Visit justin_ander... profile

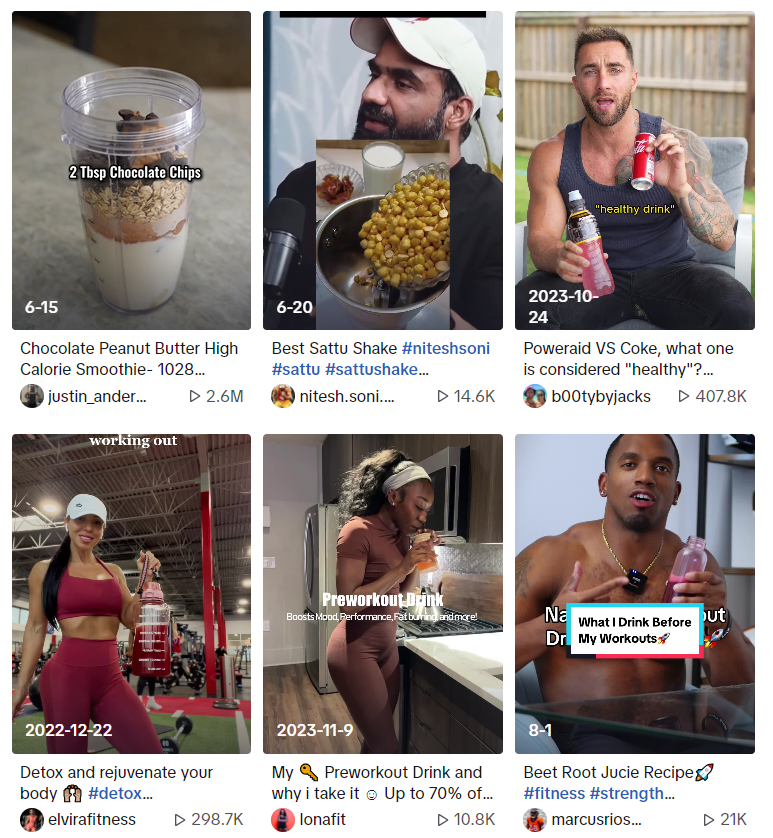click(96, 396)
